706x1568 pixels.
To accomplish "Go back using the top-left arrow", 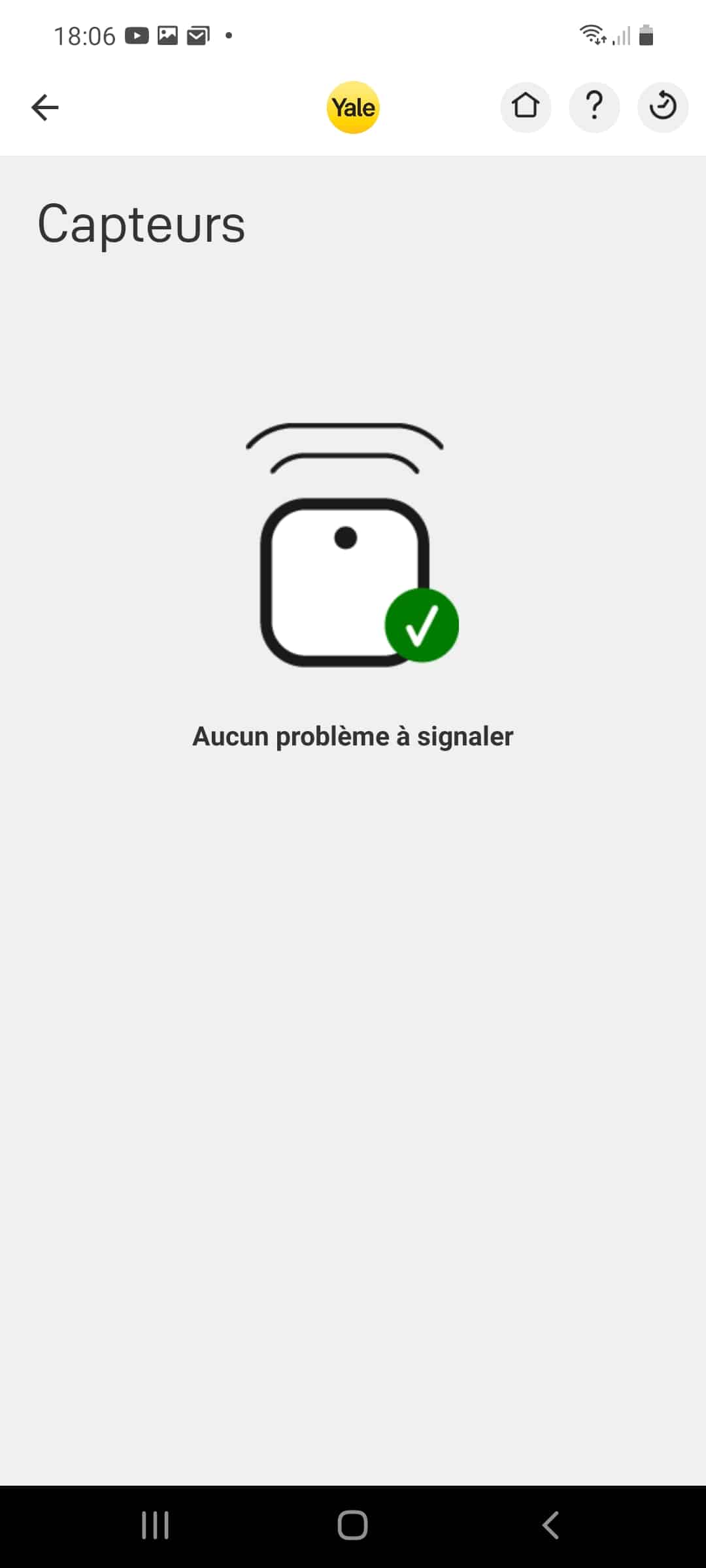I will 45,107.
